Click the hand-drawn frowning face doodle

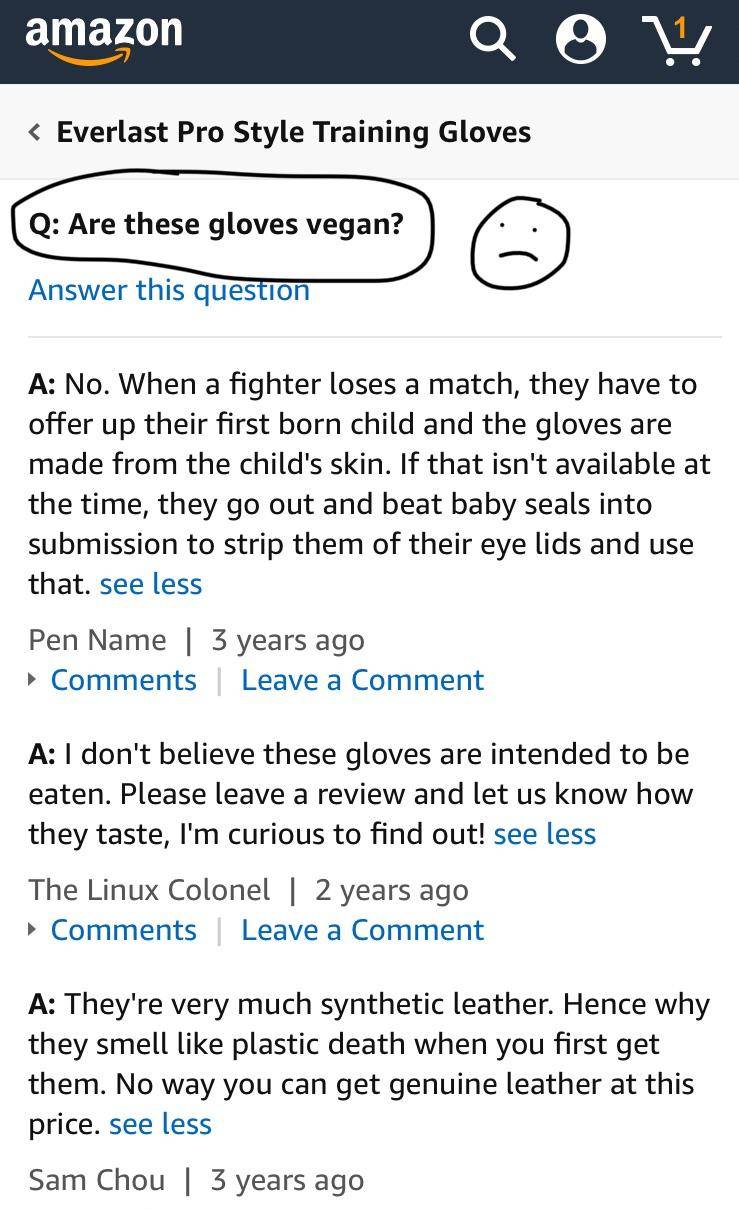(x=518, y=240)
